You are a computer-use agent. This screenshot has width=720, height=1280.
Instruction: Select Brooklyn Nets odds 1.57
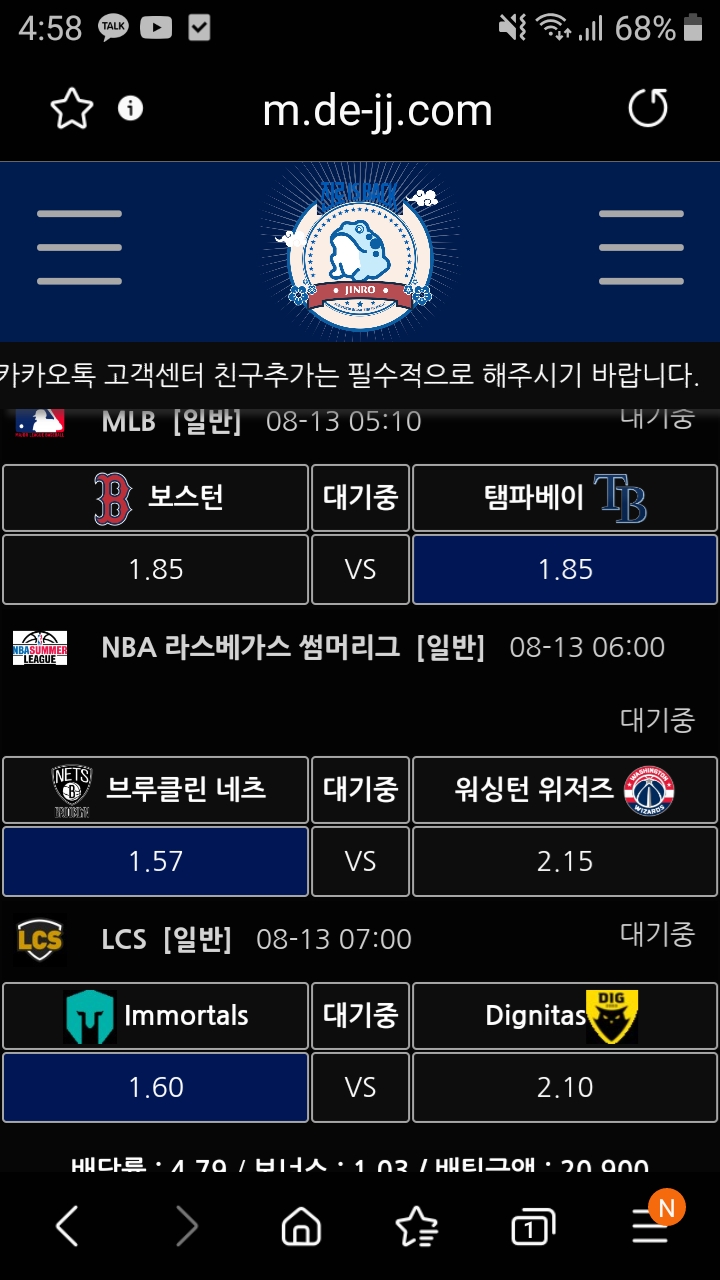(x=156, y=861)
